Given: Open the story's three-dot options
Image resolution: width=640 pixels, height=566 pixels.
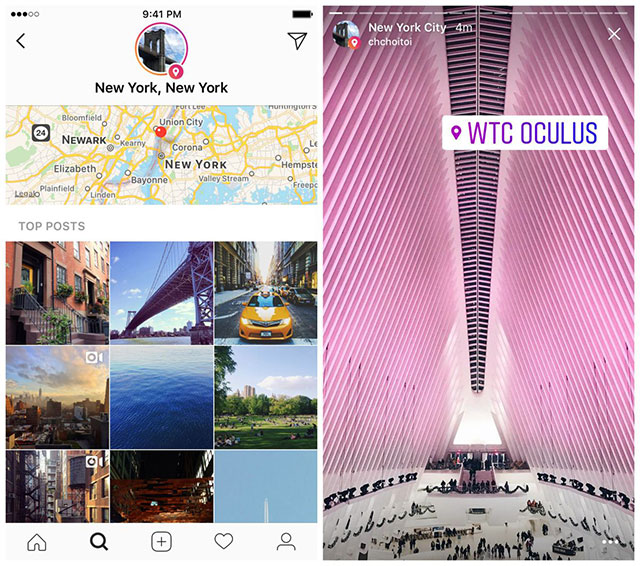Looking at the screenshot, I should click(x=612, y=543).
